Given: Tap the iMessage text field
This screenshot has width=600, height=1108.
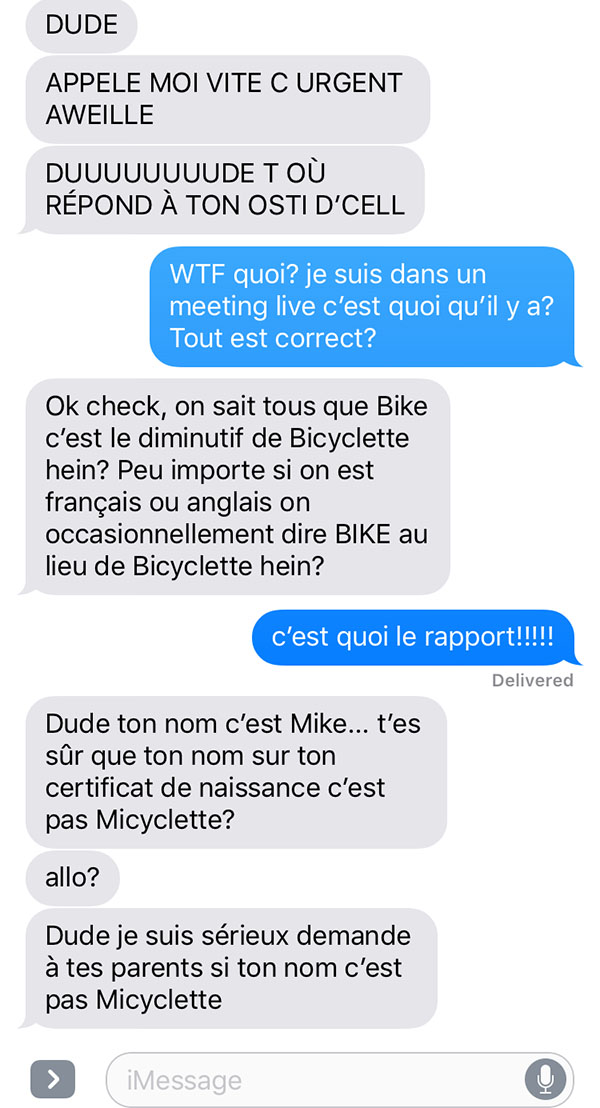Looking at the screenshot, I should click(x=339, y=1079).
